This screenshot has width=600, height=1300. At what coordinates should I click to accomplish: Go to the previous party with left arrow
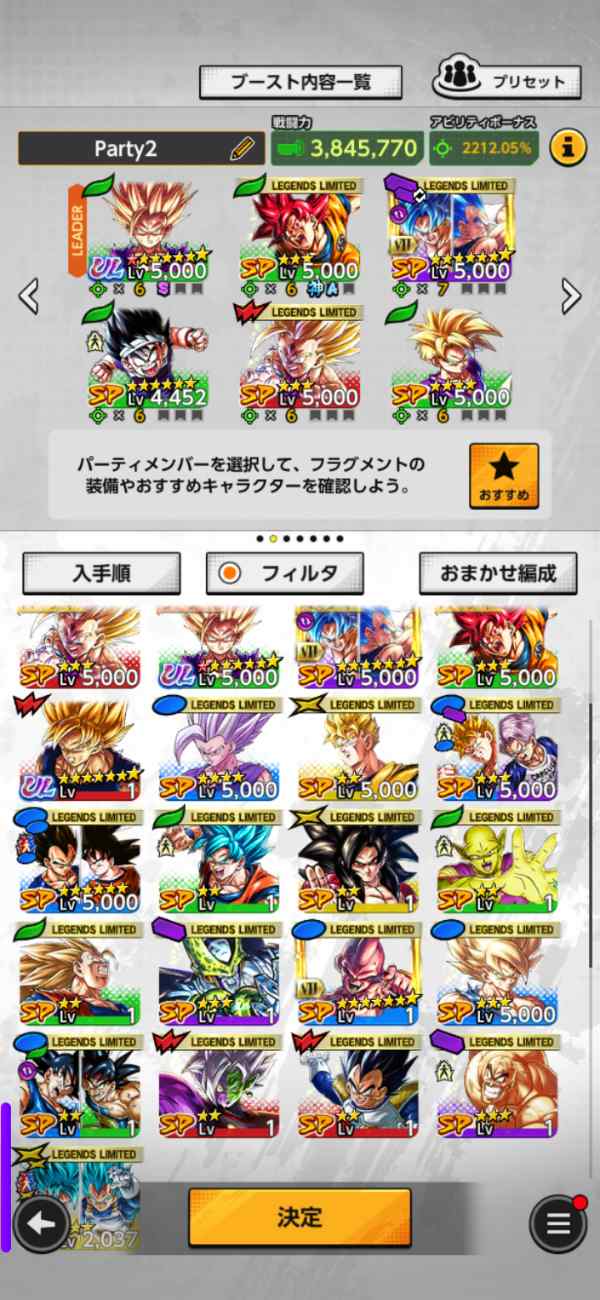[29, 295]
